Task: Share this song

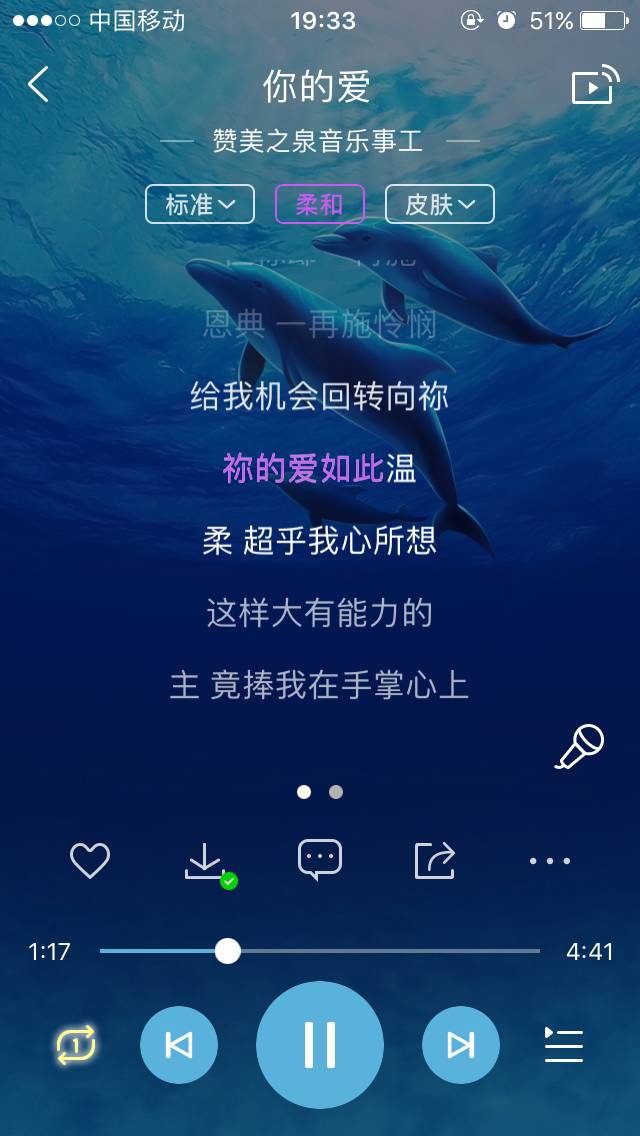Action: 435,860
